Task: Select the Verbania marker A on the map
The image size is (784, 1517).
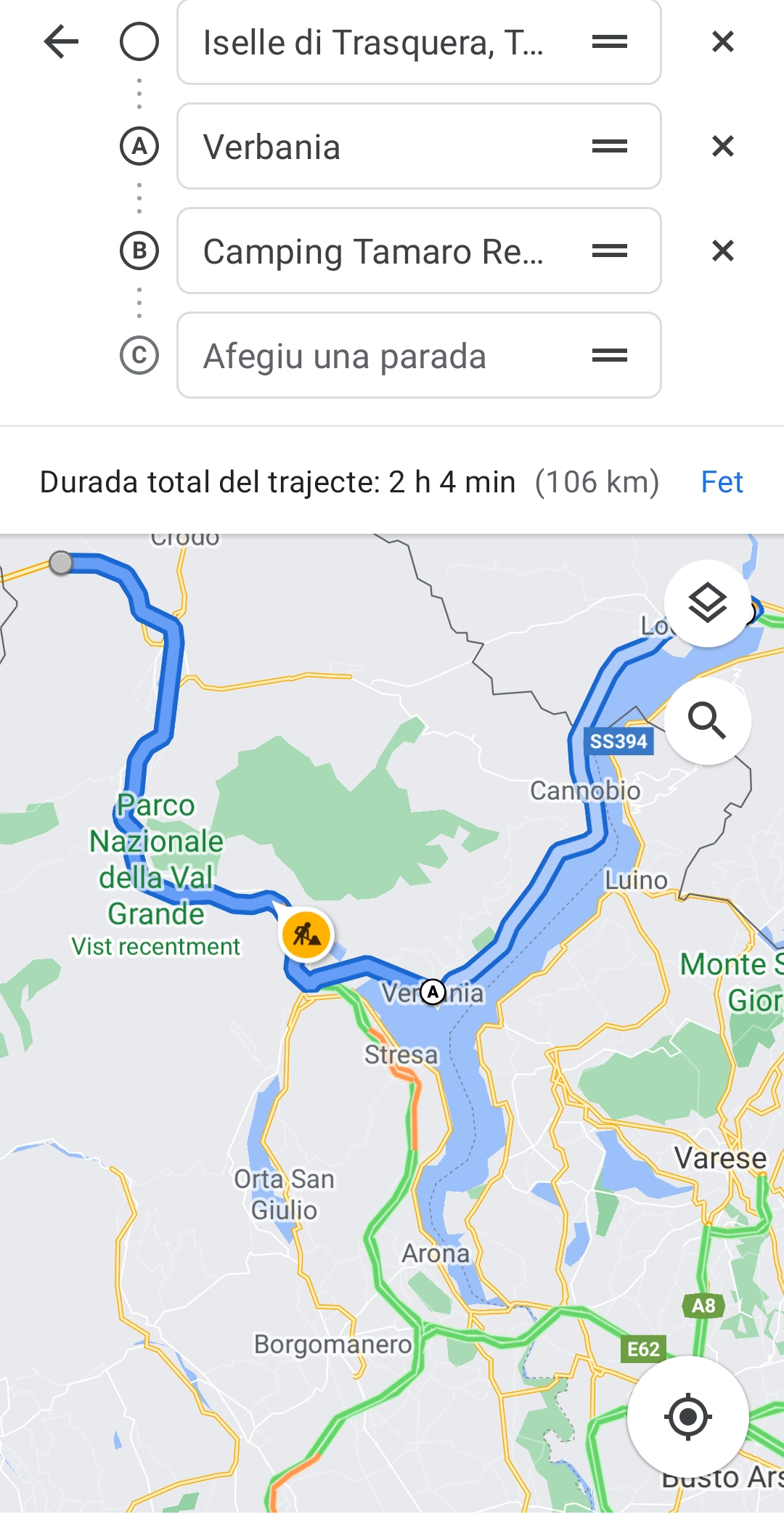Action: coord(433,992)
